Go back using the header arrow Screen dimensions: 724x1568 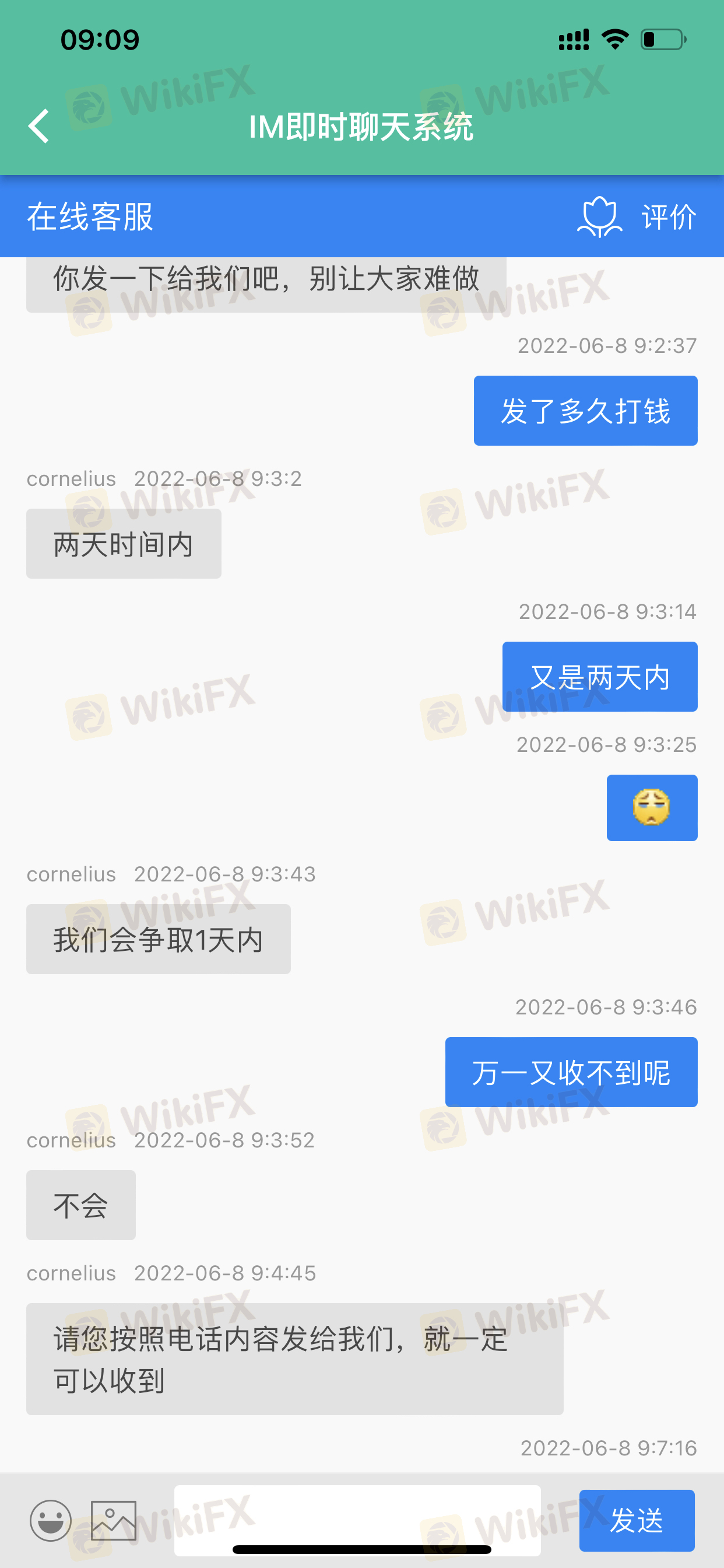39,127
